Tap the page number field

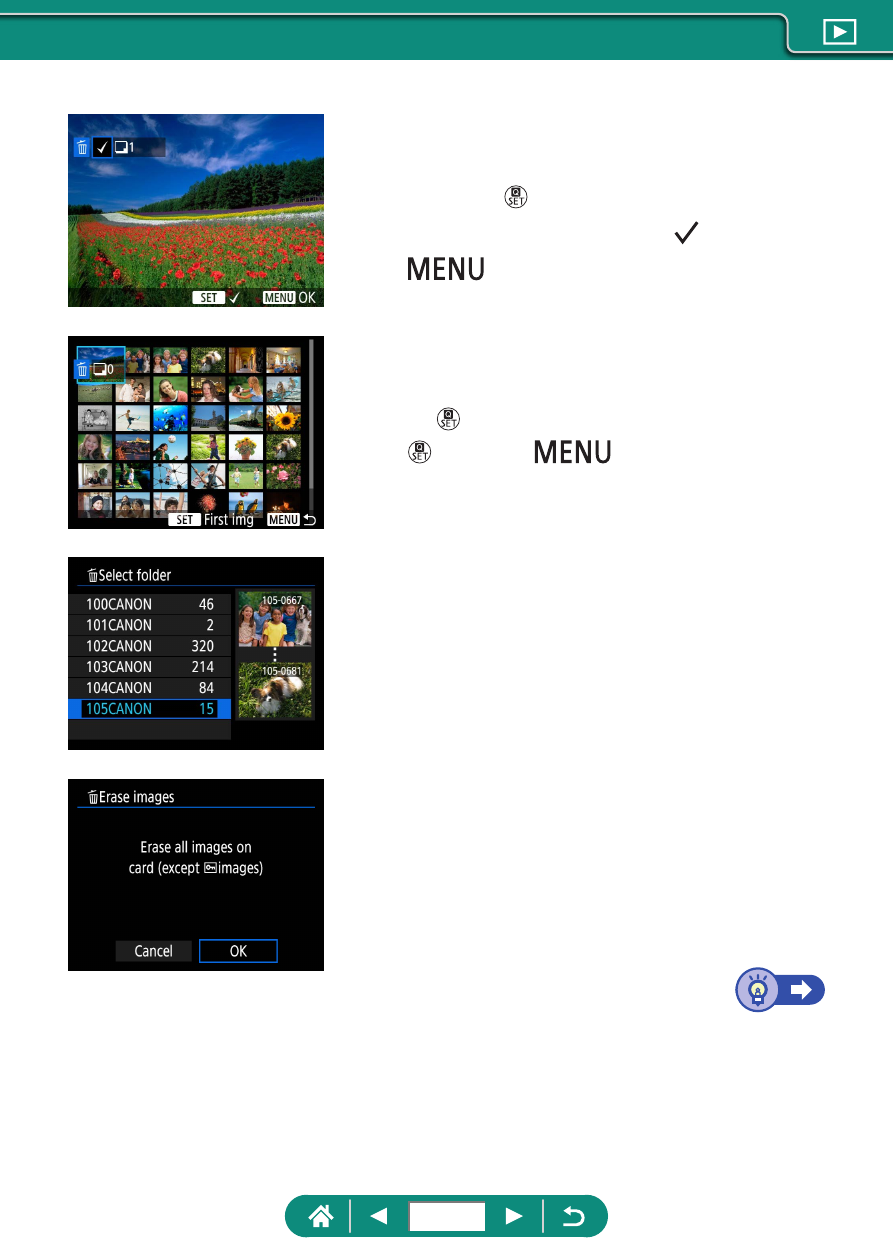447,1216
